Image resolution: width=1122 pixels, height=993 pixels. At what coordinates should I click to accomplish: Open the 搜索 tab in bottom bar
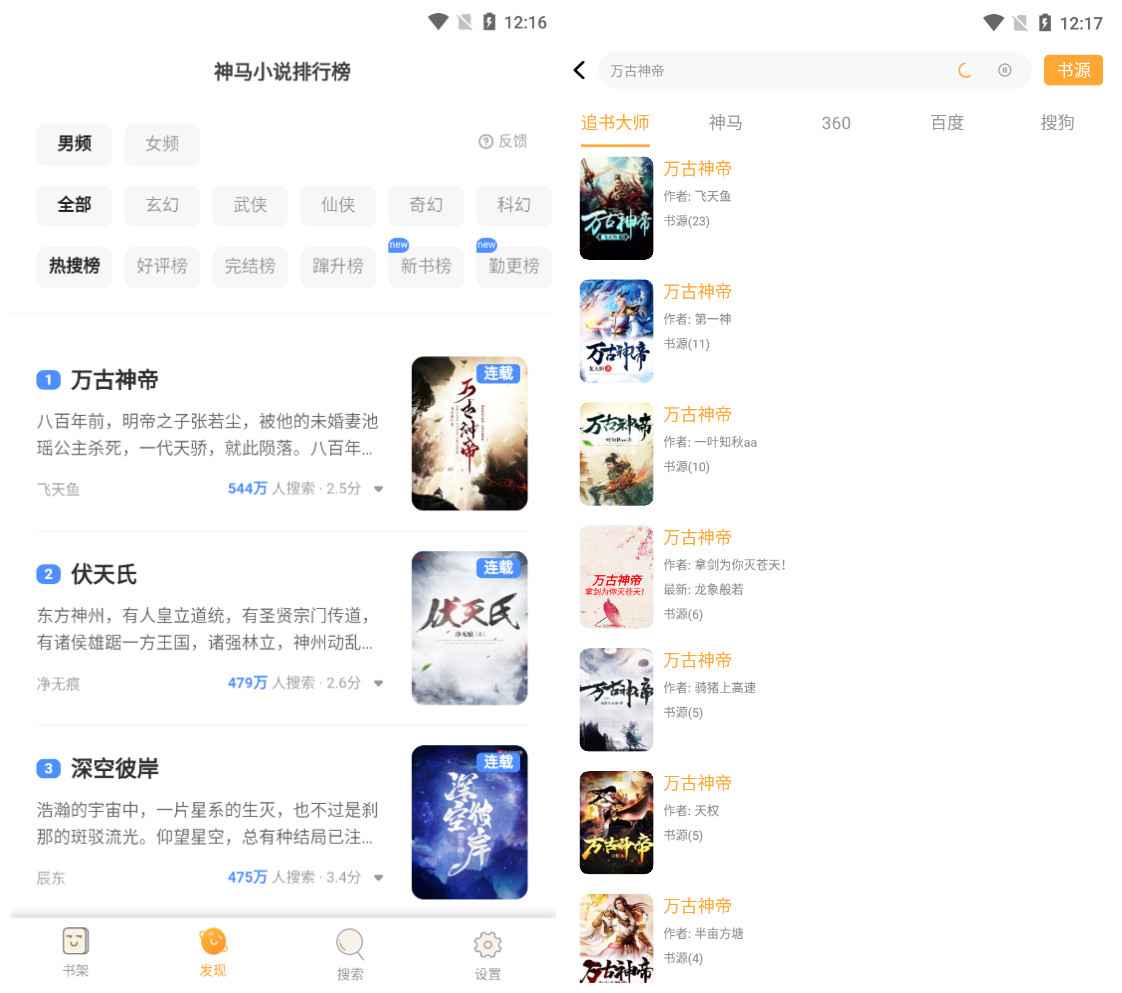[x=350, y=954]
